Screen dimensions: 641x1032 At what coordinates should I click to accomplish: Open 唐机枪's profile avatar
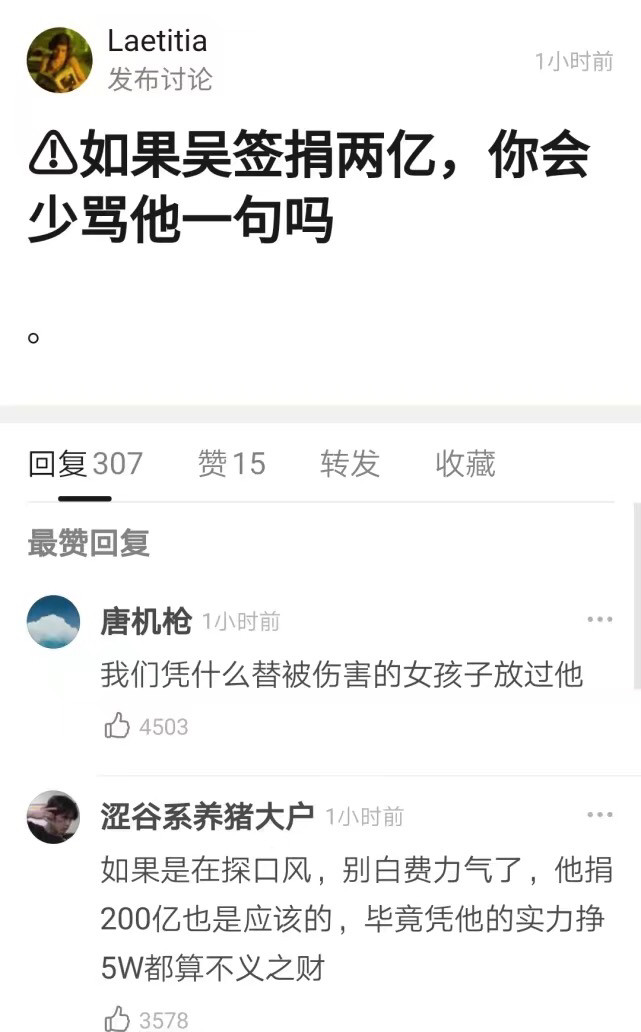click(x=53, y=622)
